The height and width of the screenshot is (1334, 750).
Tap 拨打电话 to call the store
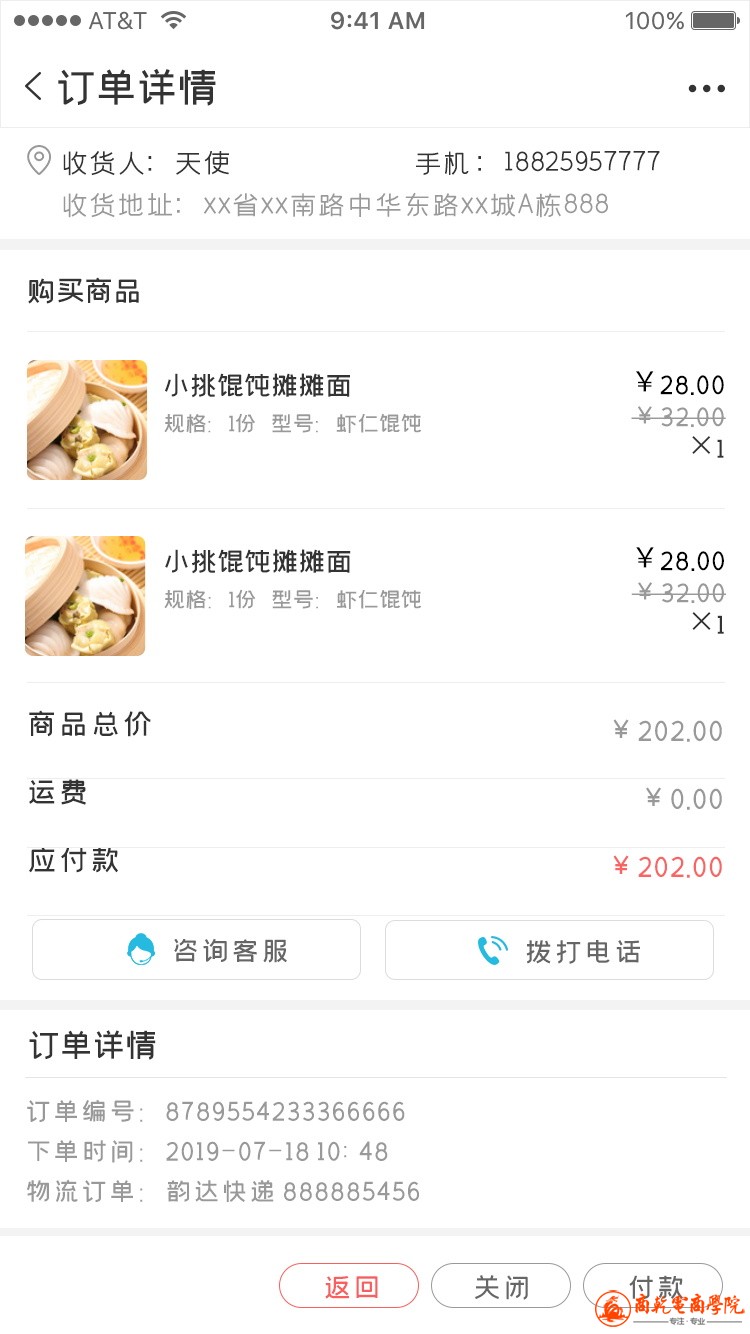[x=549, y=950]
